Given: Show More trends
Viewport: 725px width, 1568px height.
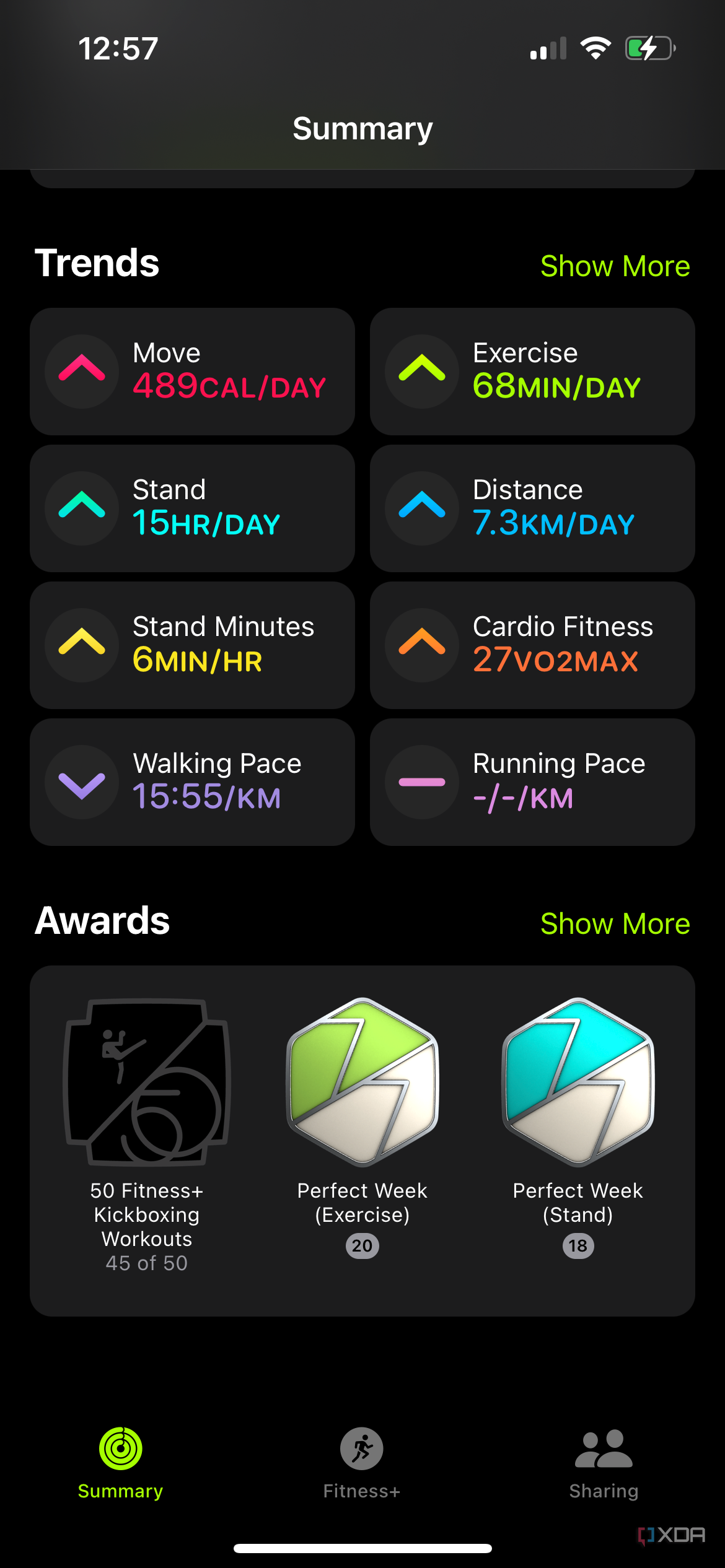Looking at the screenshot, I should click(615, 266).
